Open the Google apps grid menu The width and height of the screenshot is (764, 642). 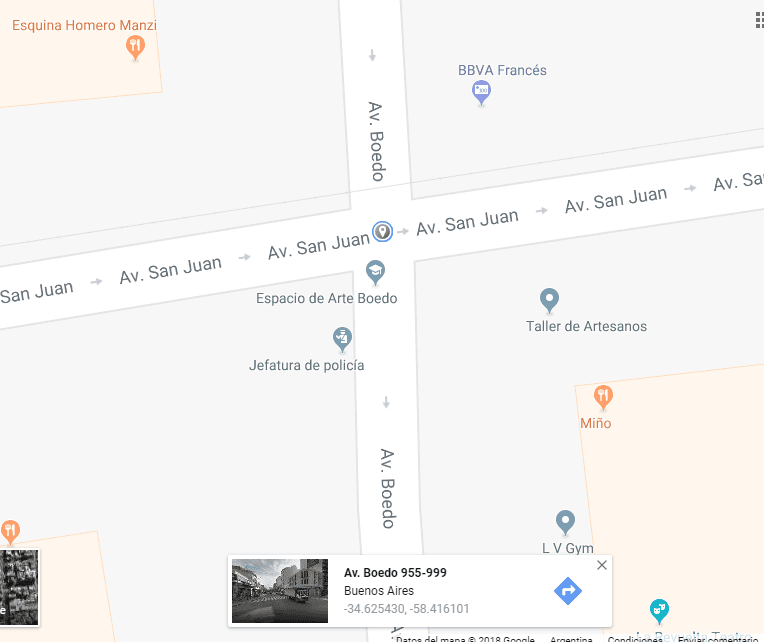coord(759,19)
